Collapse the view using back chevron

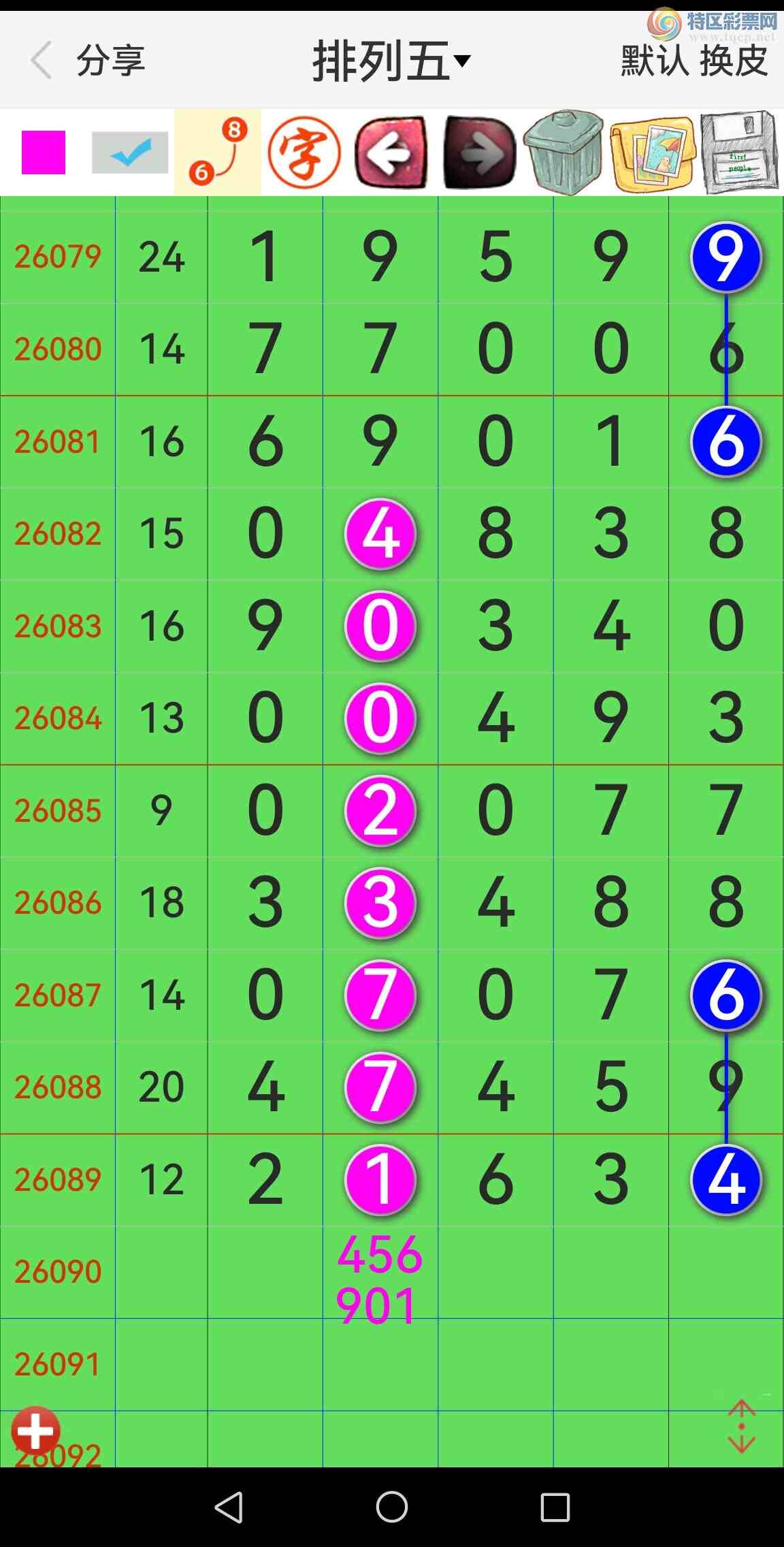[41, 60]
